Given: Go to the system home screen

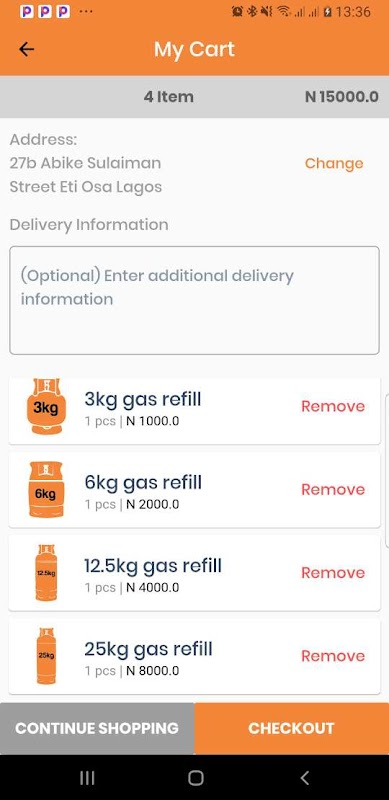Looking at the screenshot, I should (196, 778).
